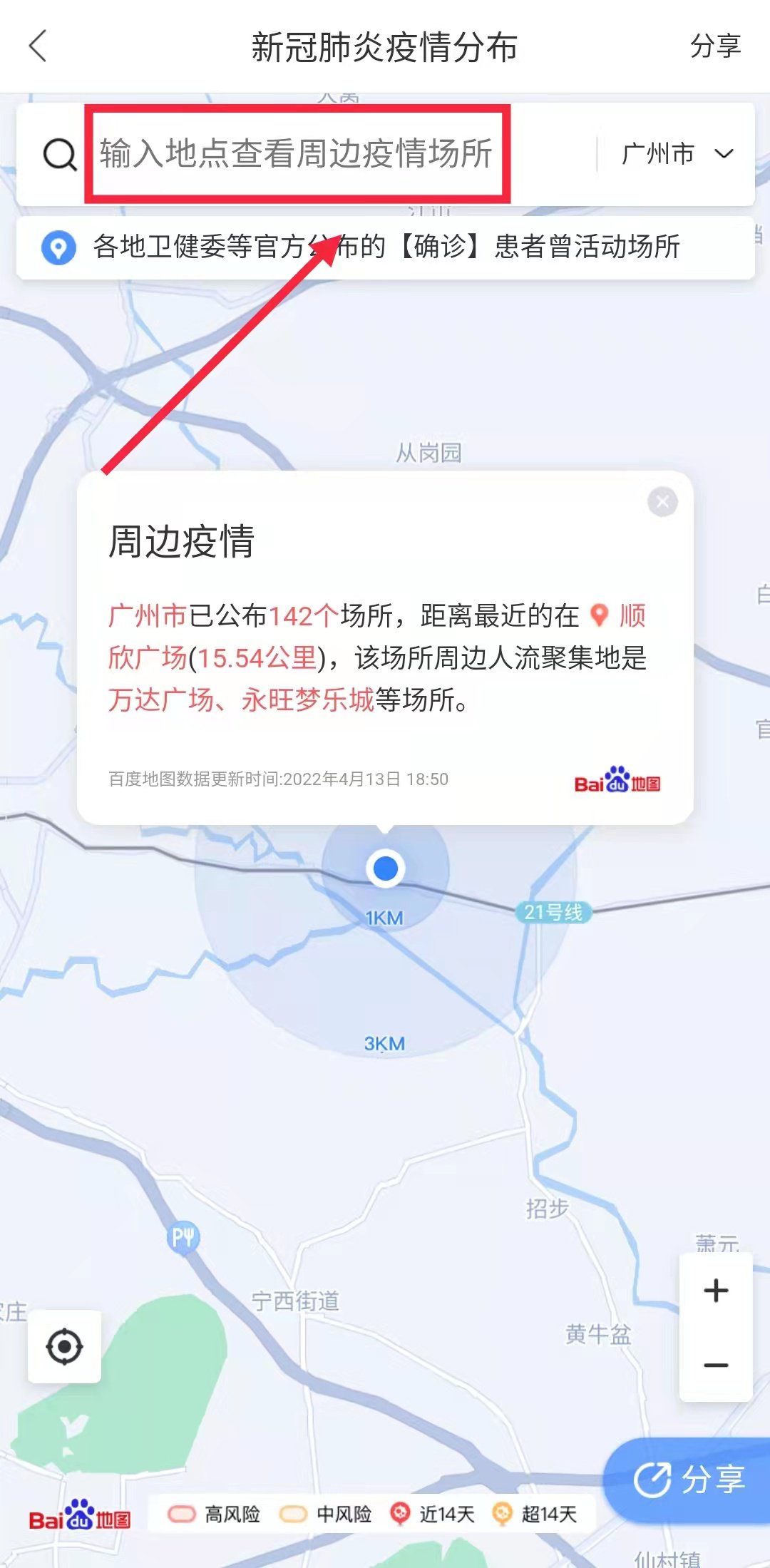Close the 周边疫情 info card
The width and height of the screenshot is (770, 1568).
coord(662,502)
